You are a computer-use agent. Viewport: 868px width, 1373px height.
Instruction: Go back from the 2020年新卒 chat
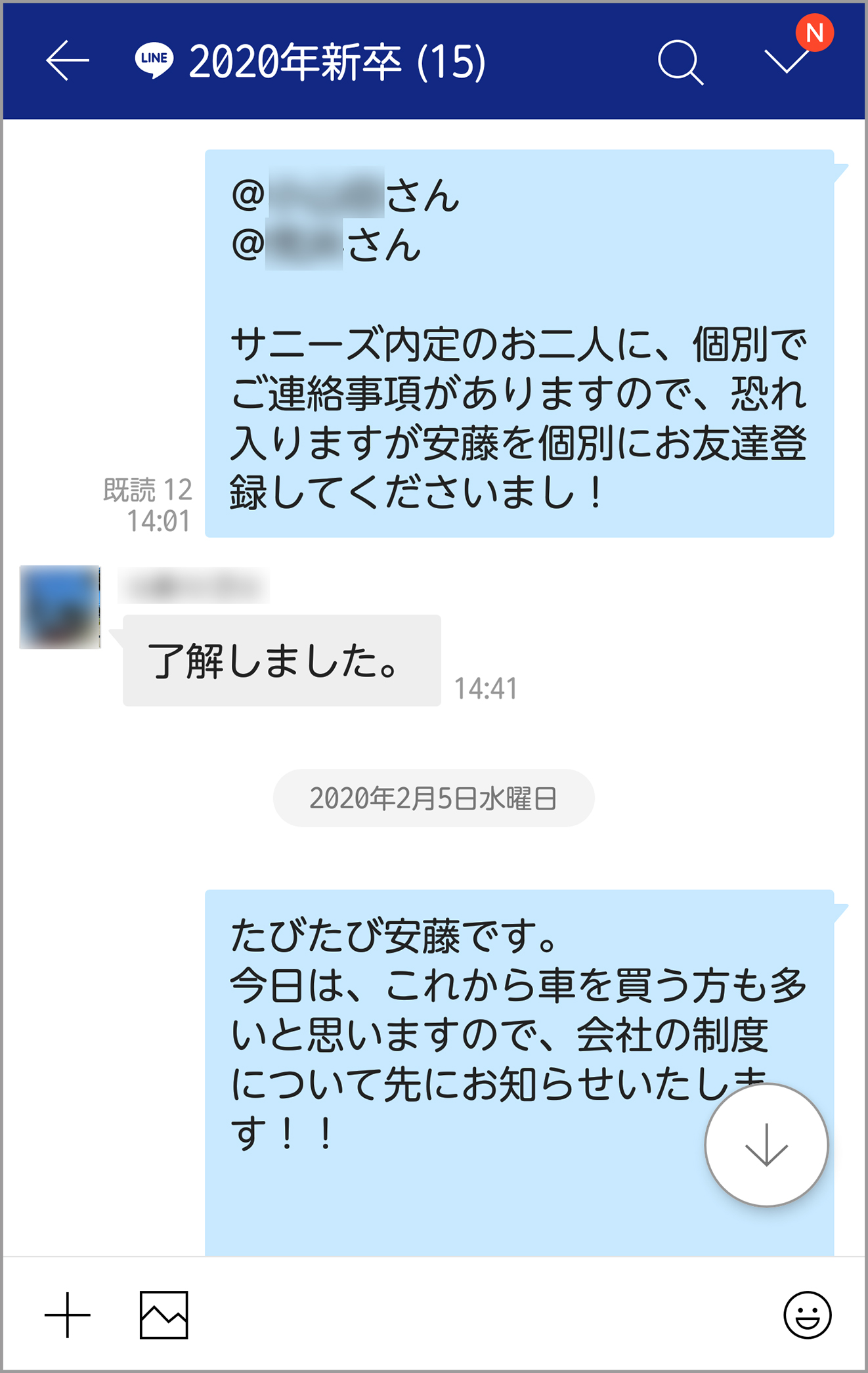[68, 61]
